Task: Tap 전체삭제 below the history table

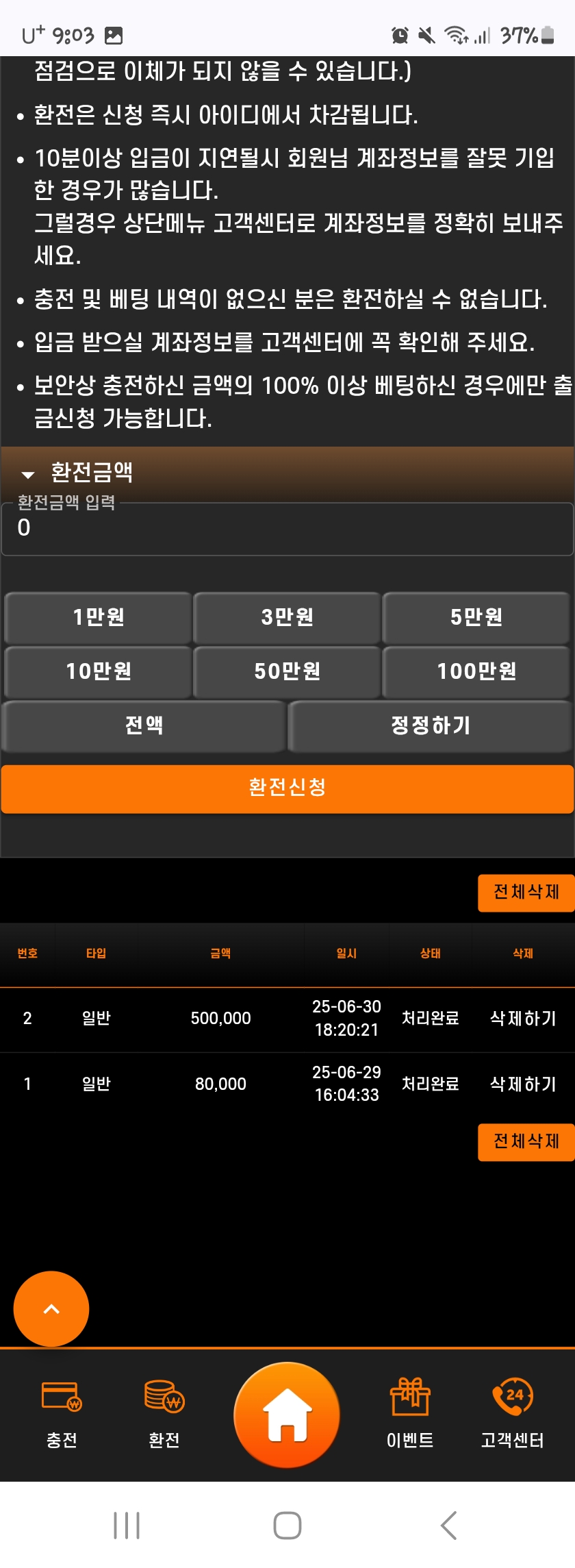Action: click(x=525, y=1141)
